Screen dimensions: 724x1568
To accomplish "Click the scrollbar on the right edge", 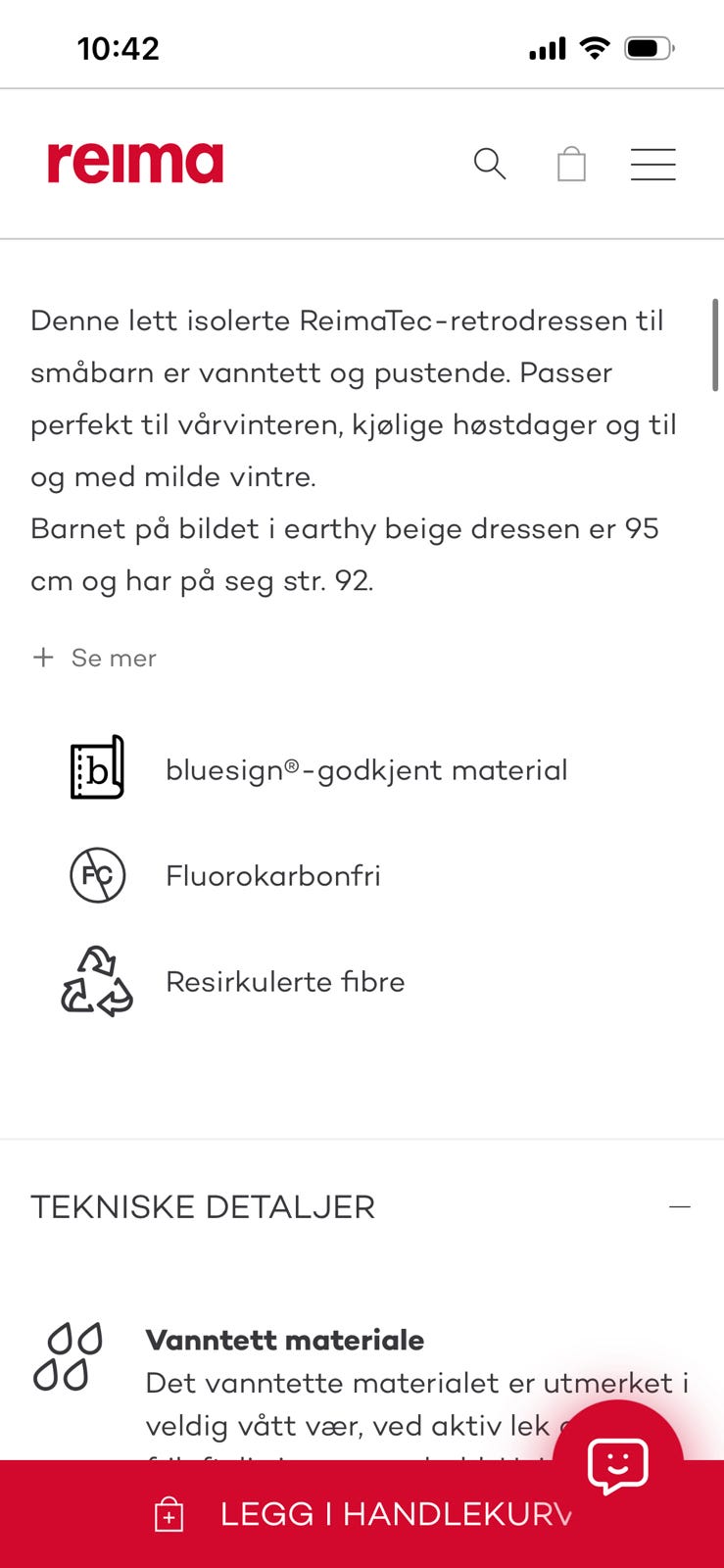I will [x=716, y=343].
